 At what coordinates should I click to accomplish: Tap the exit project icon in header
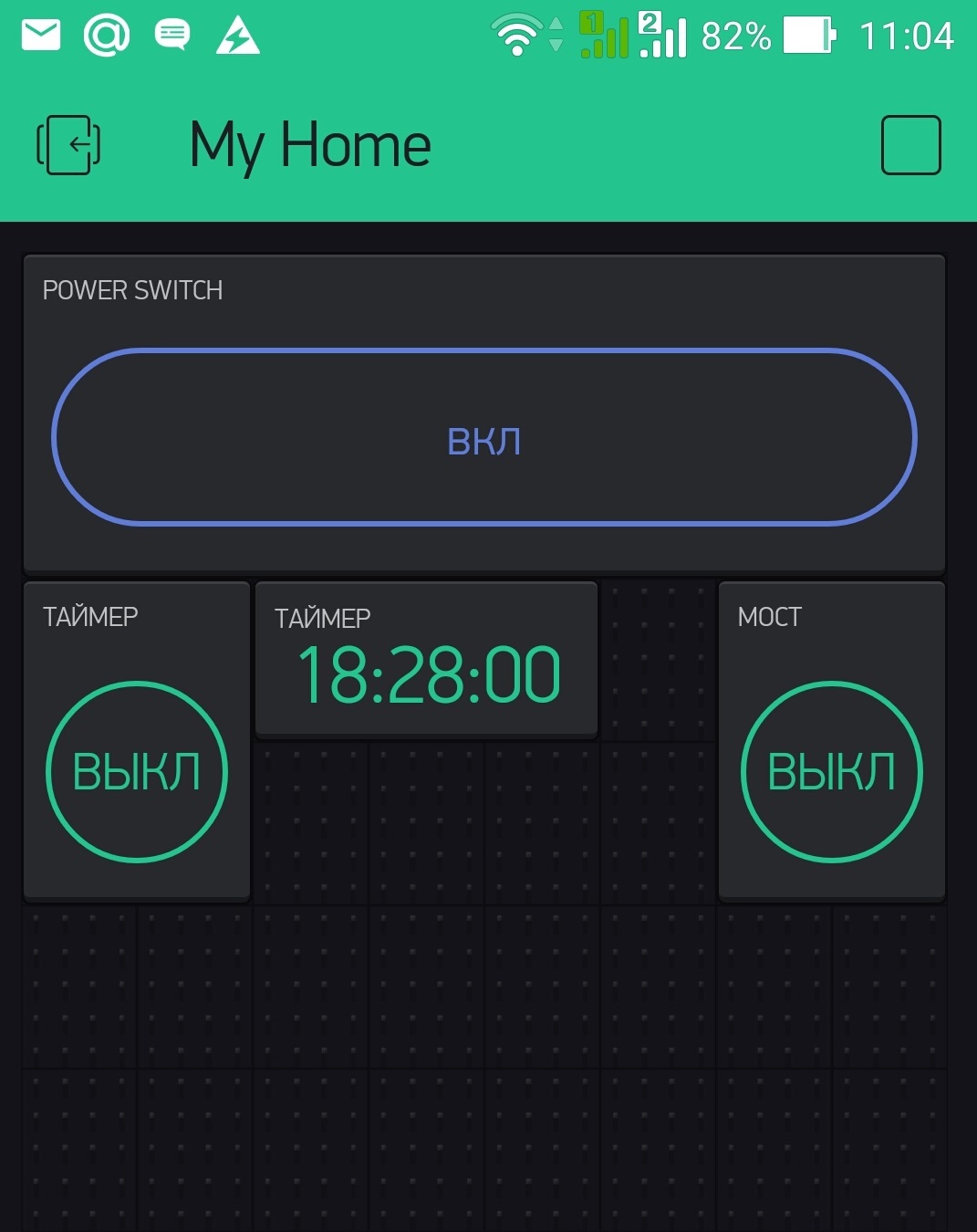(68, 145)
